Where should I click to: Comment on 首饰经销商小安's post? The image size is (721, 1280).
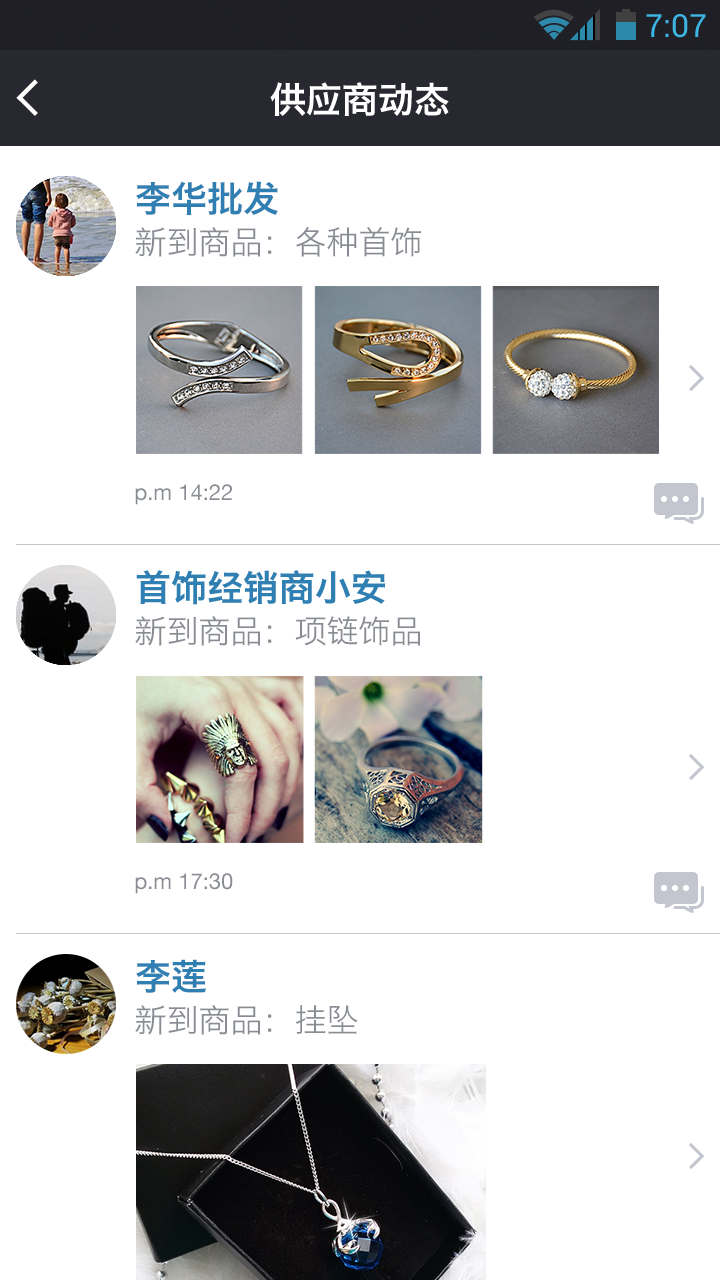(678, 891)
